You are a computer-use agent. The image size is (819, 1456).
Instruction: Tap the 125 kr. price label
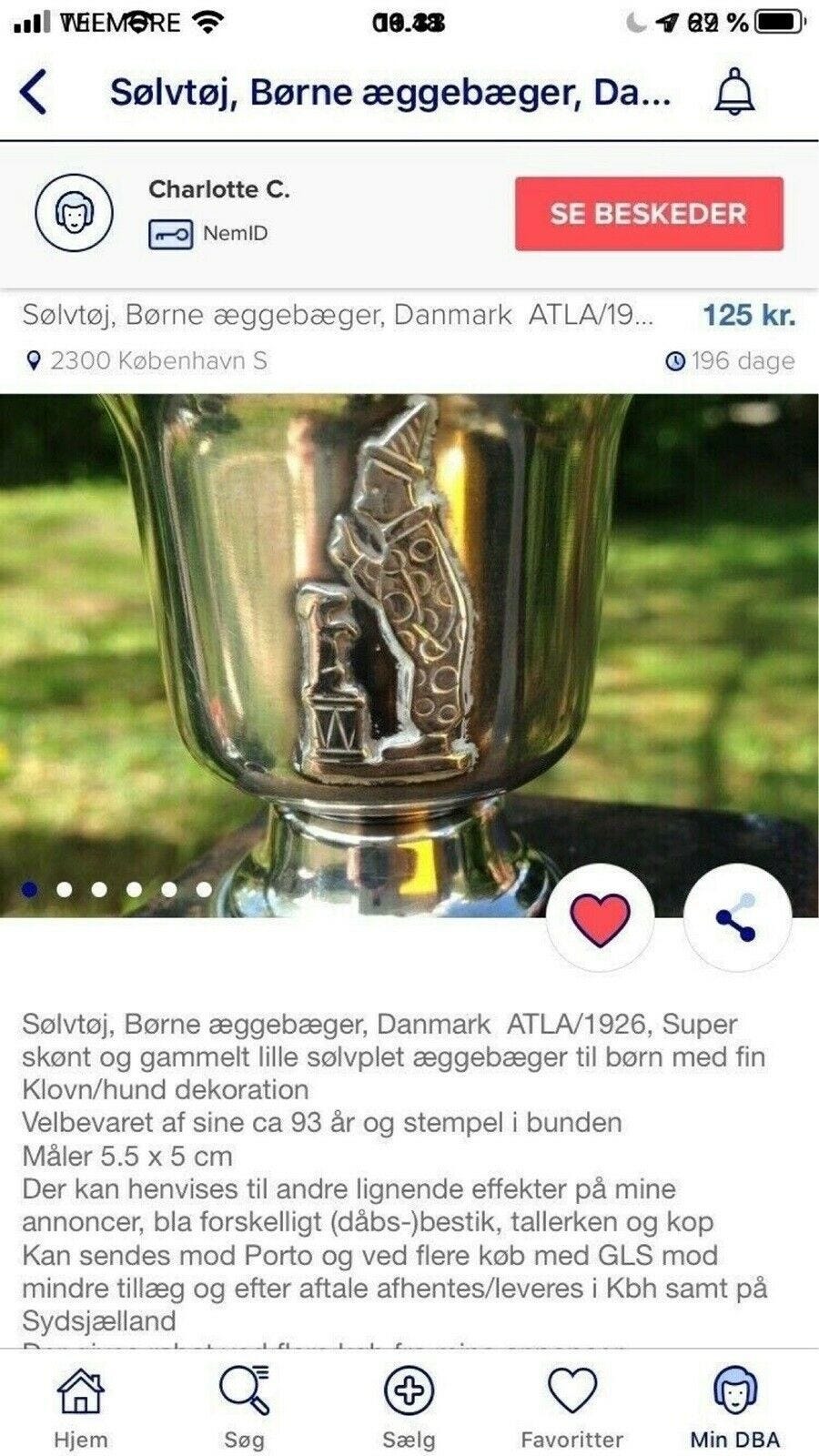[748, 316]
